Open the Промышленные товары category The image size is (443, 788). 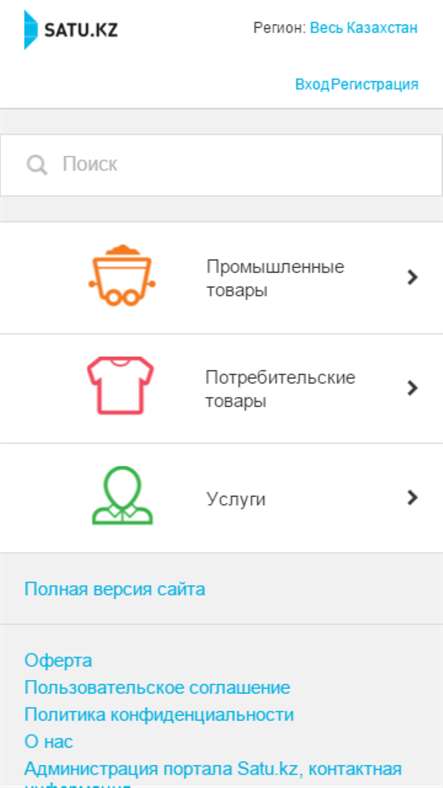pyautogui.click(x=222, y=277)
